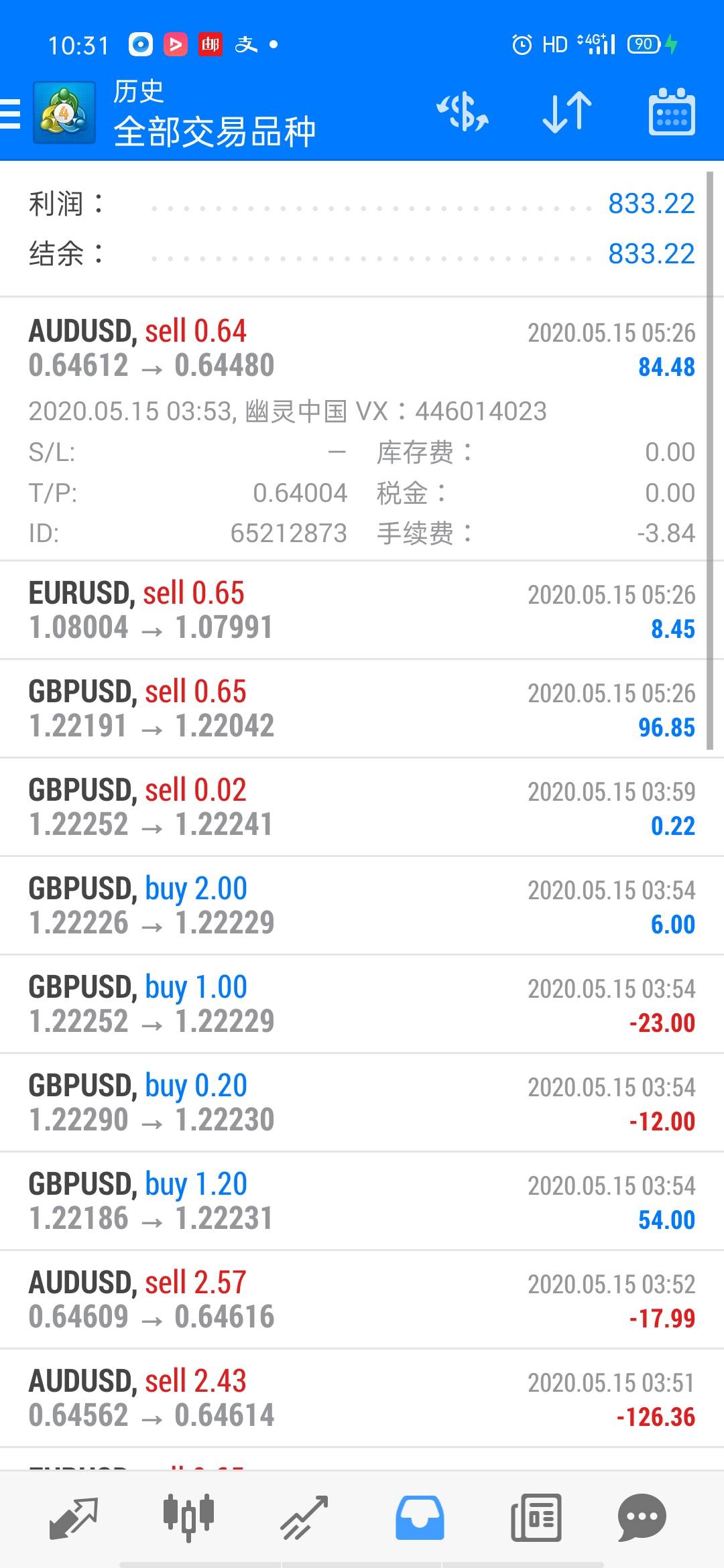Expand the GBPUSD buy 0.20 trade
The height and width of the screenshot is (1568, 724).
(x=362, y=1103)
